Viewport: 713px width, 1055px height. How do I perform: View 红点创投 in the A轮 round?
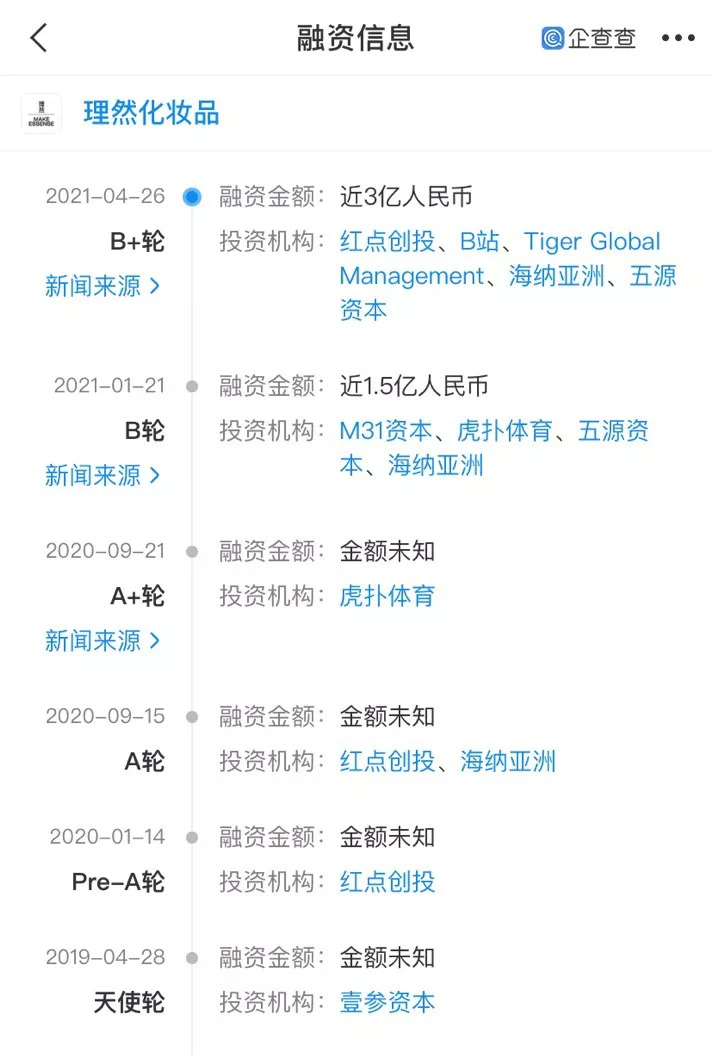(387, 761)
